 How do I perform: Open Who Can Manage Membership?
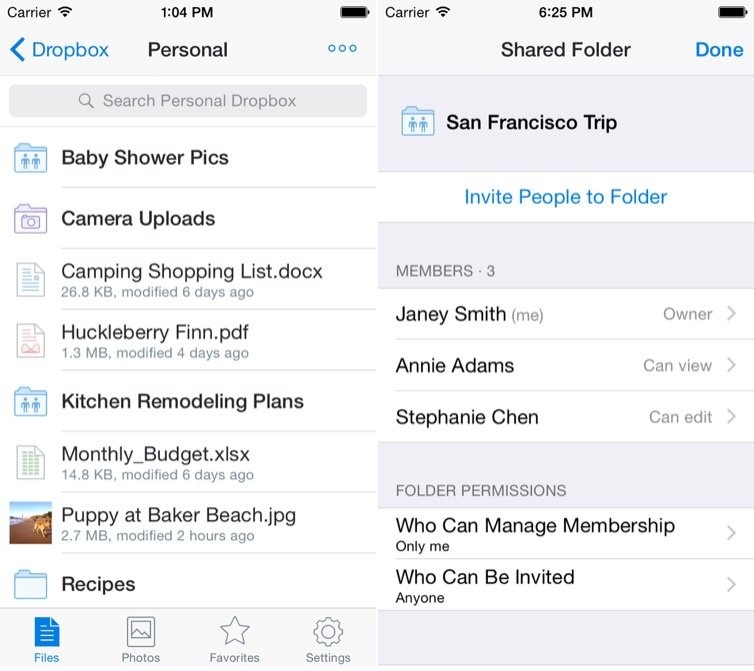point(565,534)
